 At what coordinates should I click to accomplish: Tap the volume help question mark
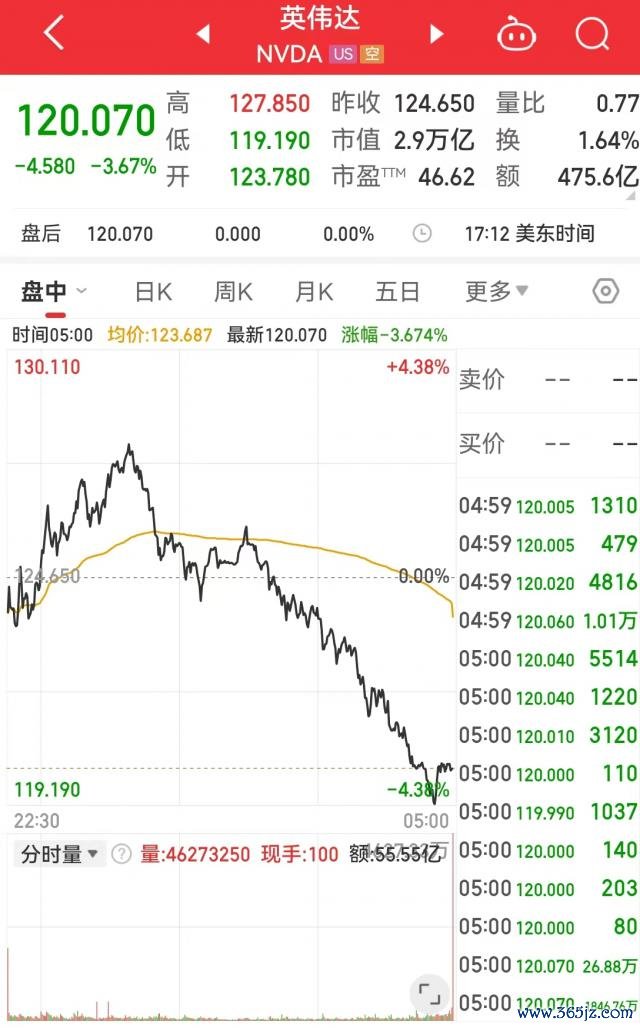click(x=121, y=854)
